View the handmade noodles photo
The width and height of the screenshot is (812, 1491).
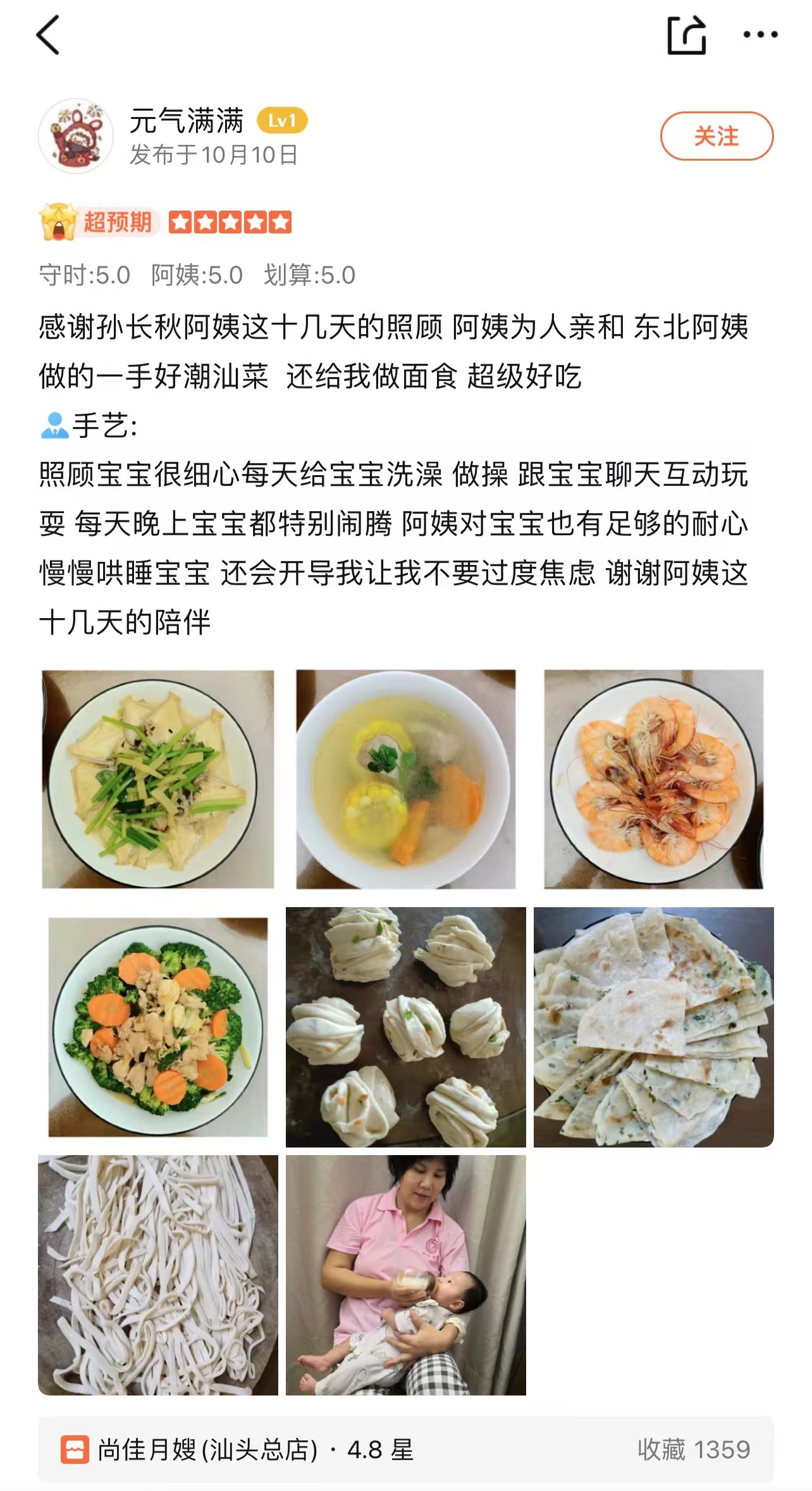[x=158, y=1275]
